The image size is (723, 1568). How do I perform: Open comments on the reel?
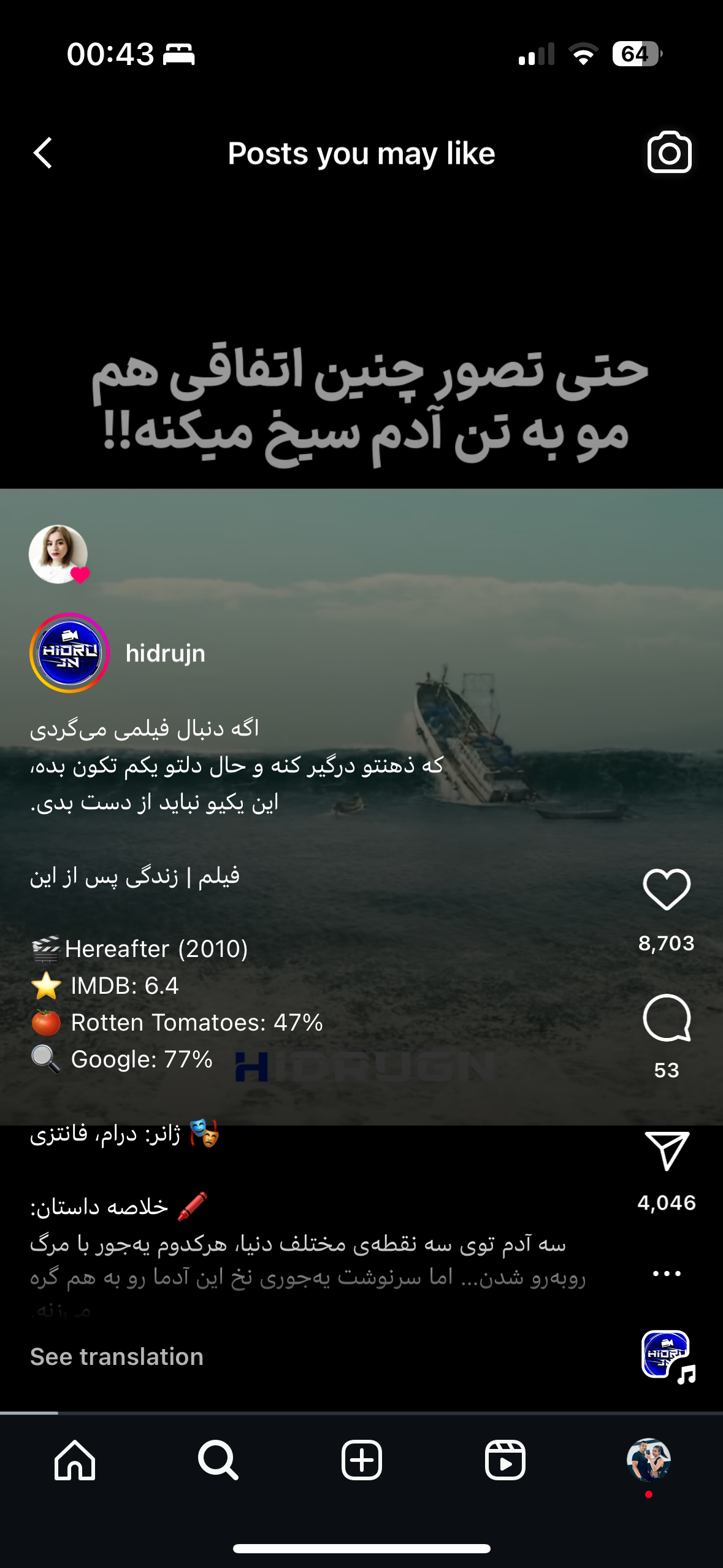(x=667, y=1018)
